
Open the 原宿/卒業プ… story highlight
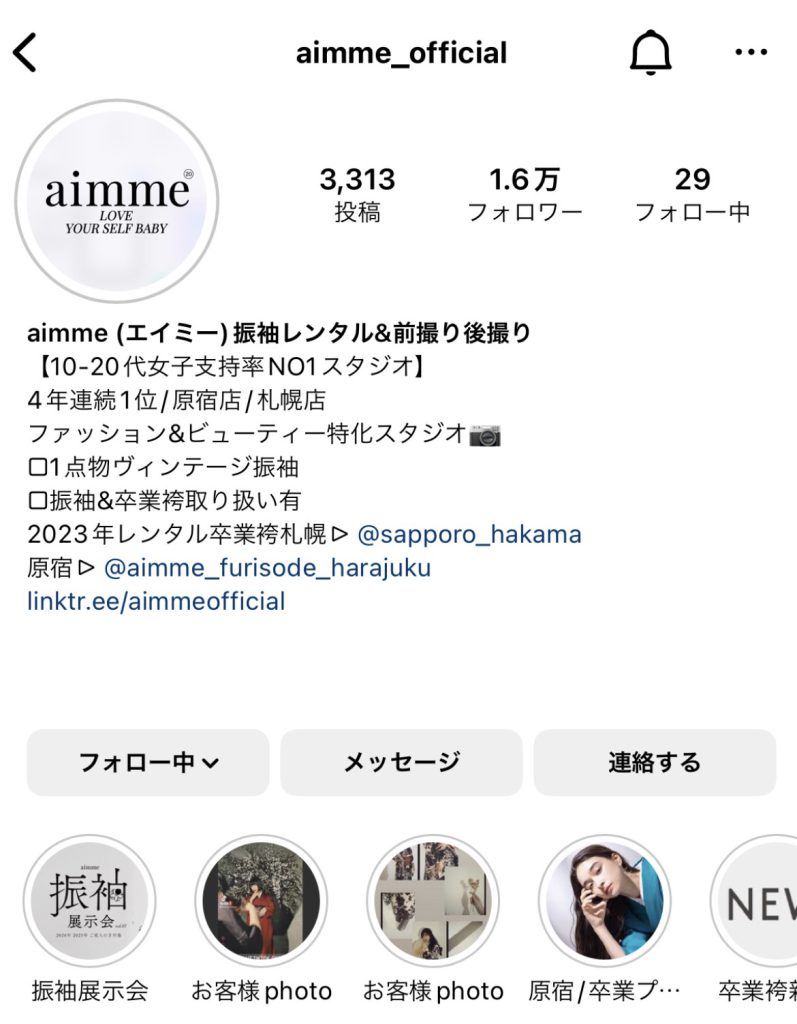tap(604, 902)
